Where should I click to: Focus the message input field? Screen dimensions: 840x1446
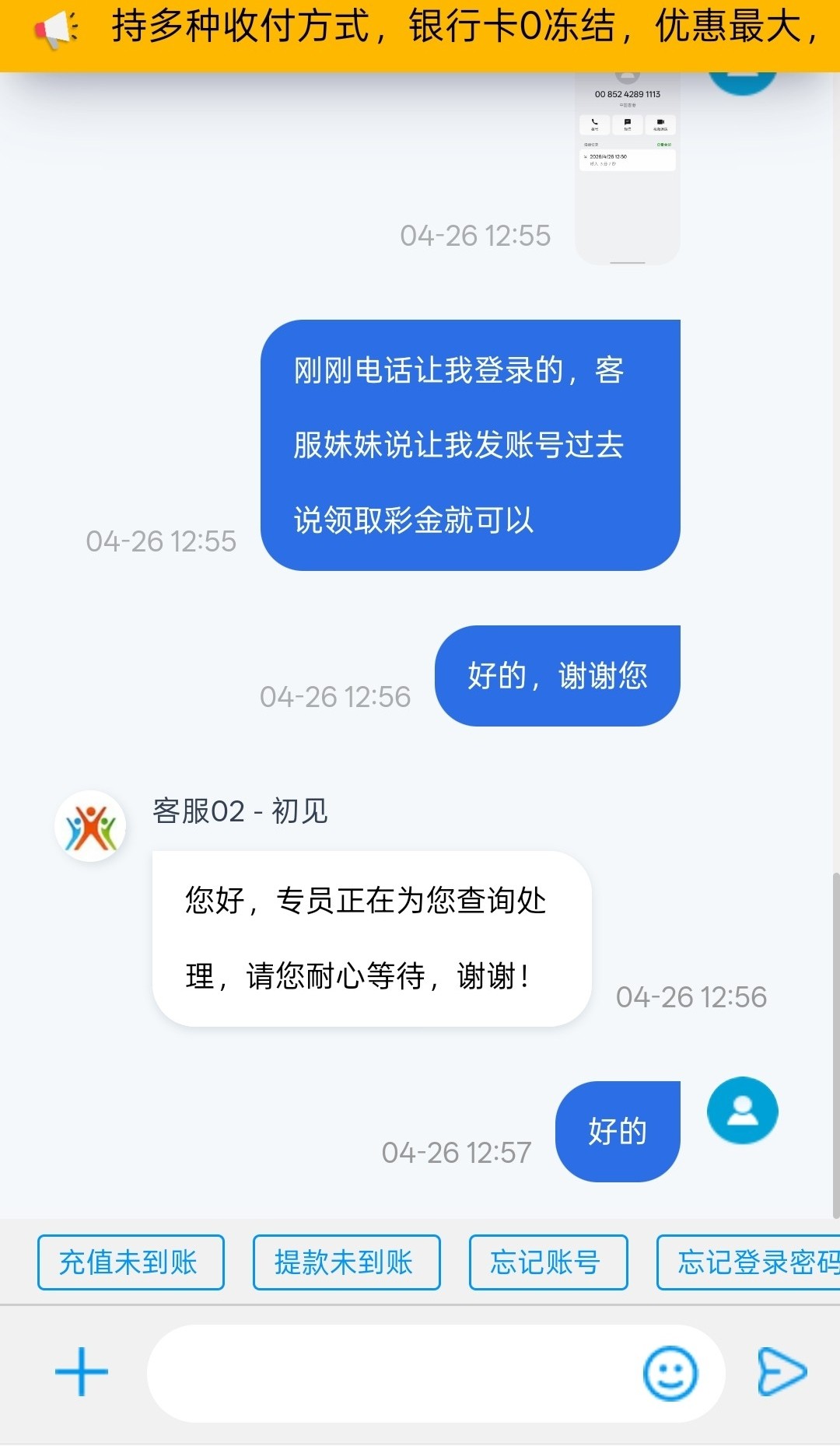coord(389,1374)
